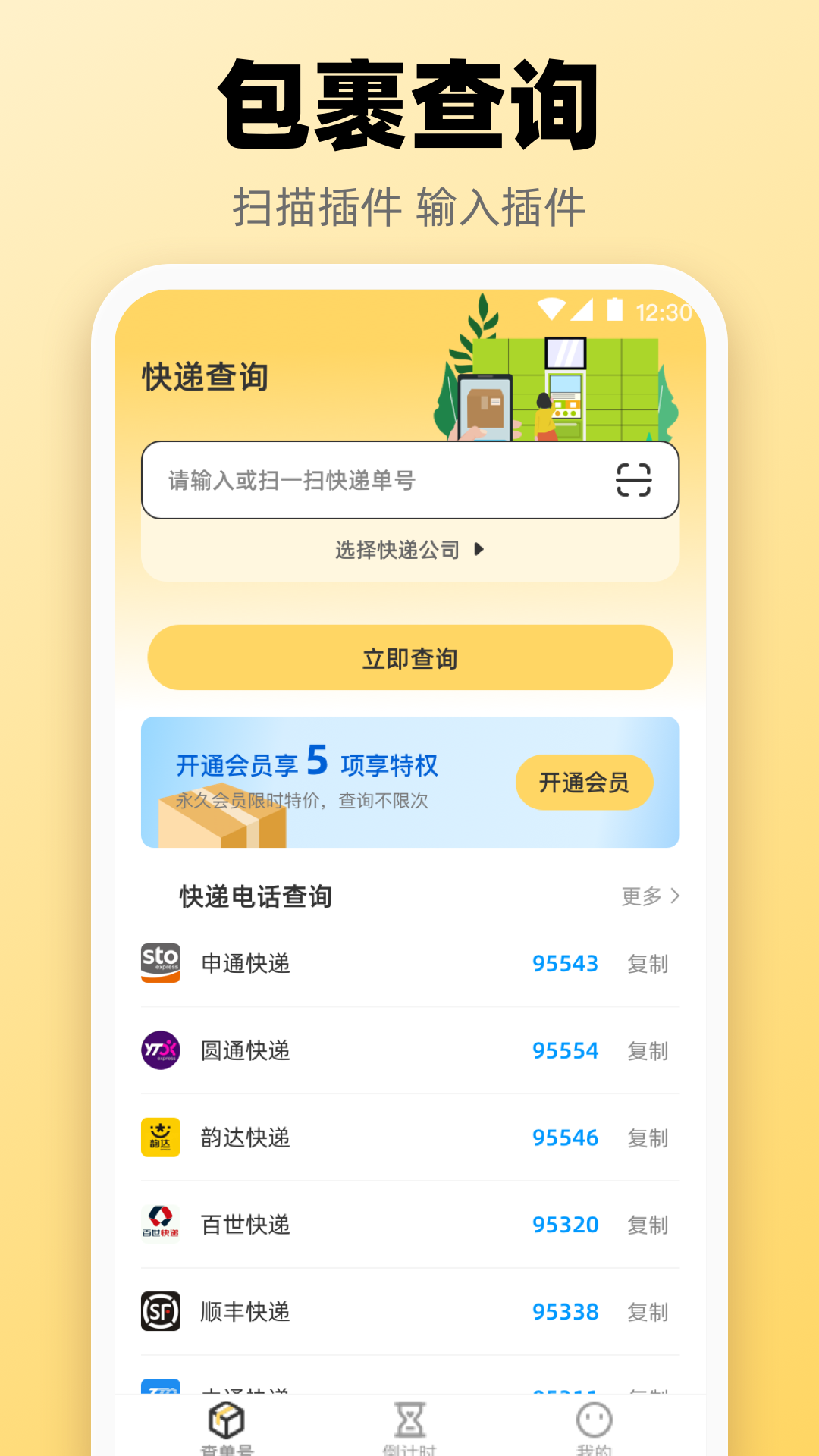This screenshot has height=1456, width=819.
Task: Select the 顺丰快递 (SF Express) logo
Action: coord(160,1311)
